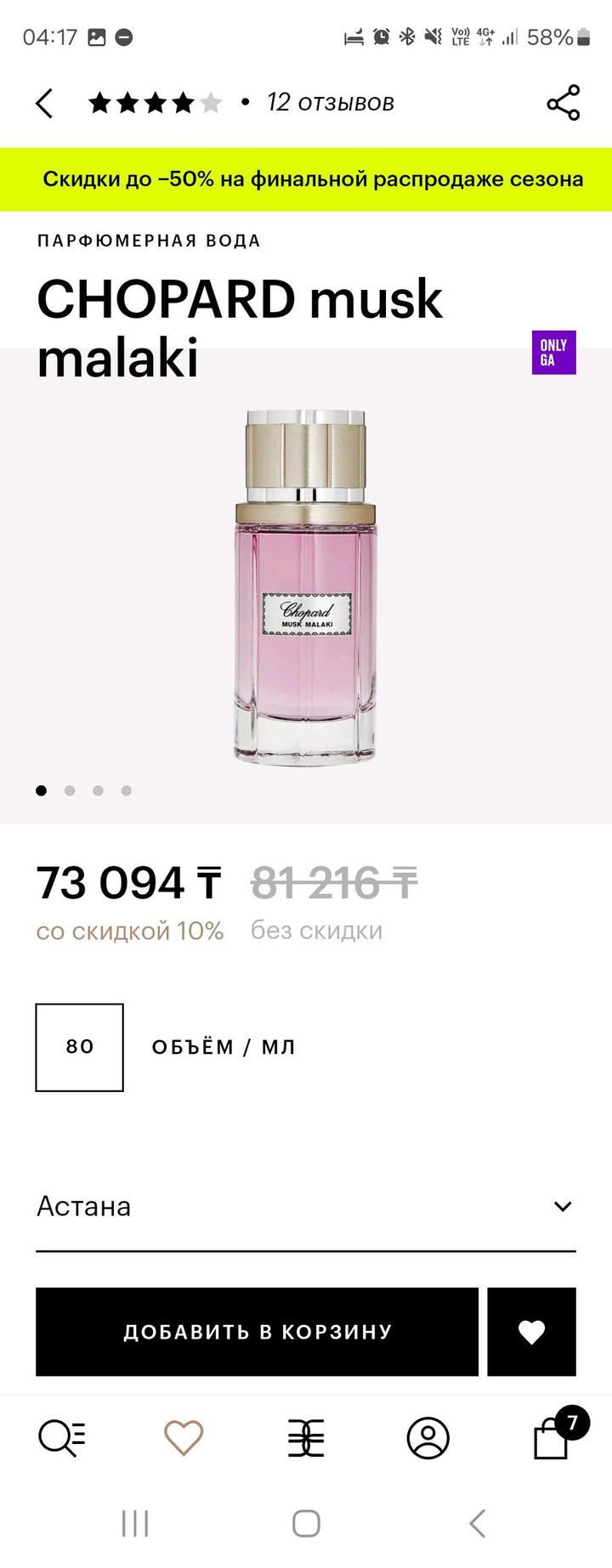Tap Добавить в корзину button
This screenshot has width=612, height=1568.
(x=257, y=1332)
